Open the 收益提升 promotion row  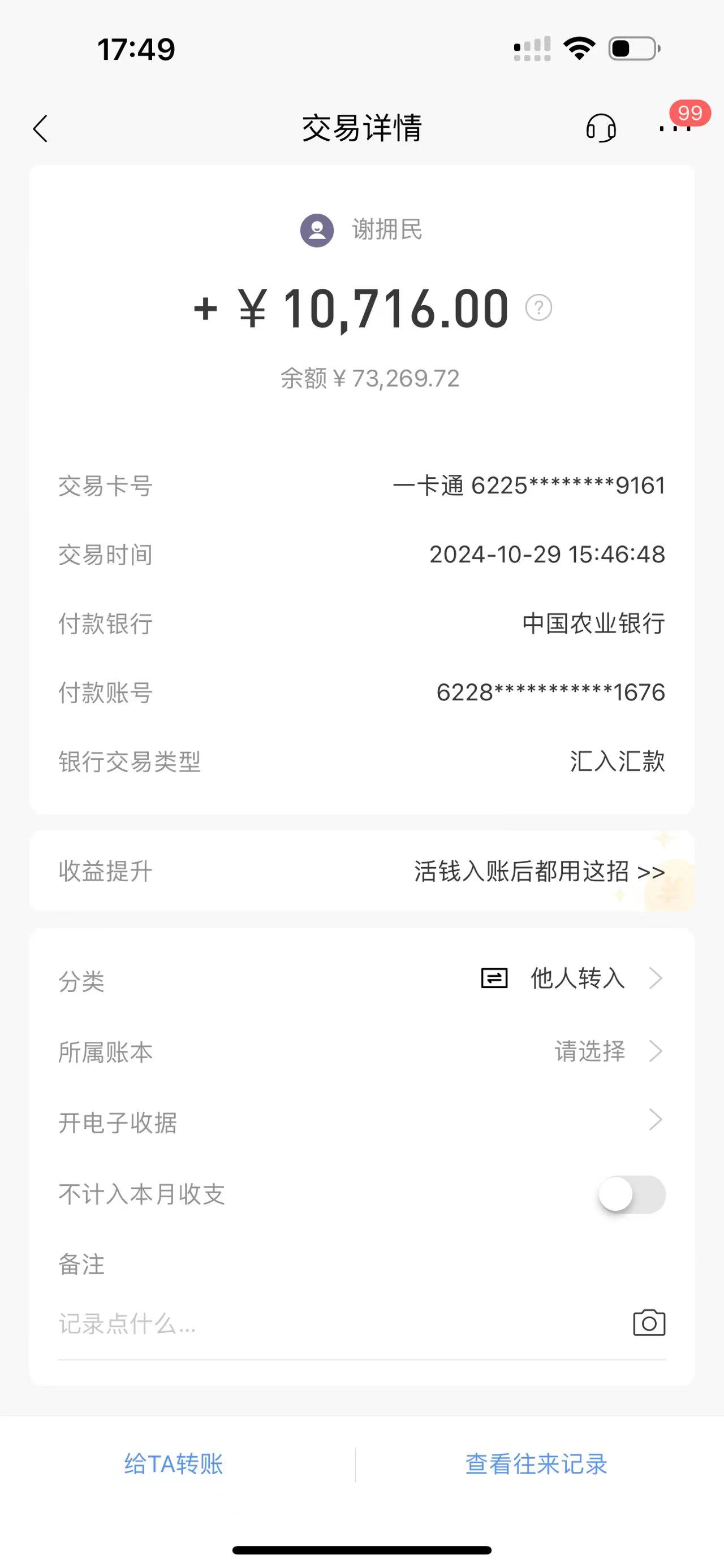click(361, 871)
